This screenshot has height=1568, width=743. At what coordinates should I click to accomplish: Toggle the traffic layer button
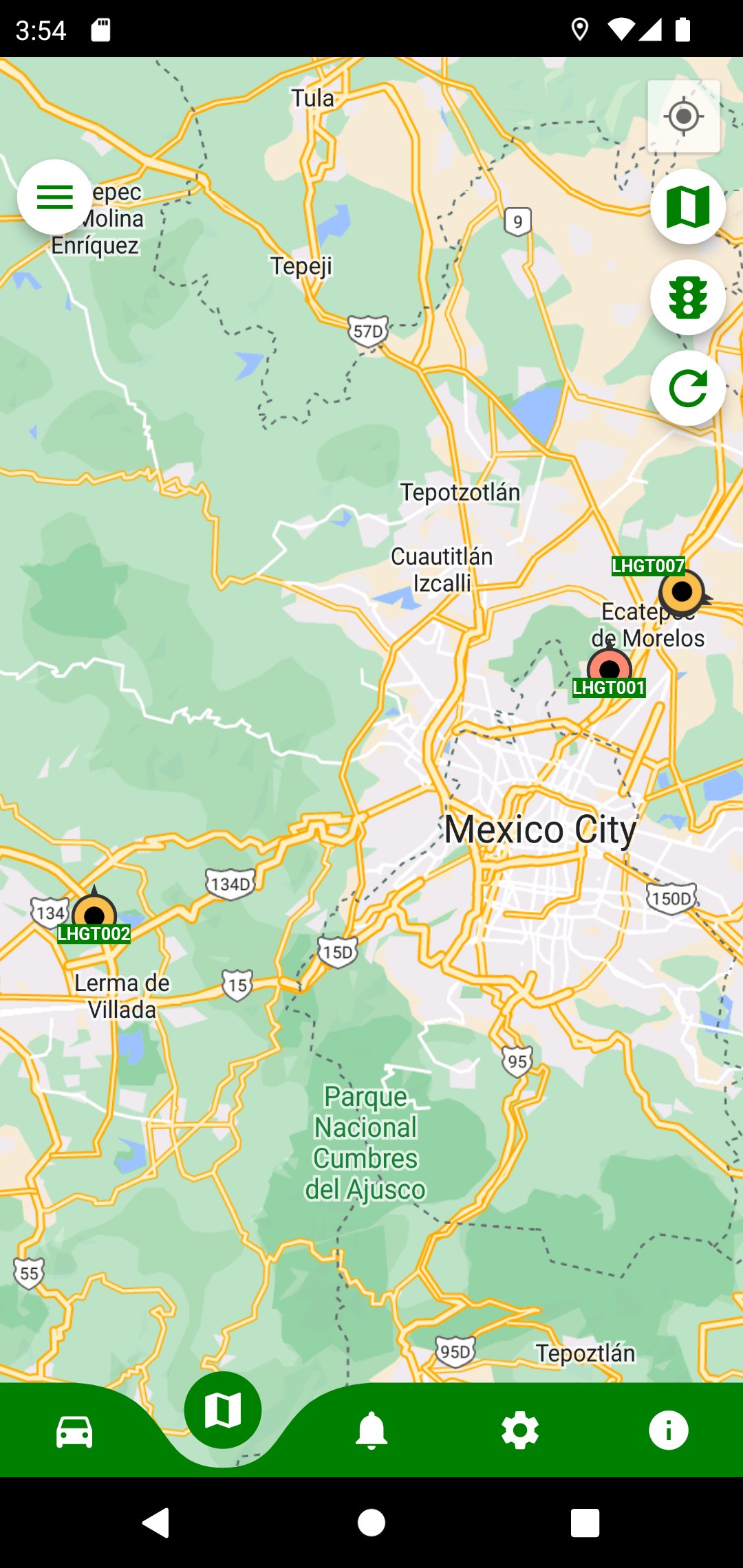coord(687,298)
